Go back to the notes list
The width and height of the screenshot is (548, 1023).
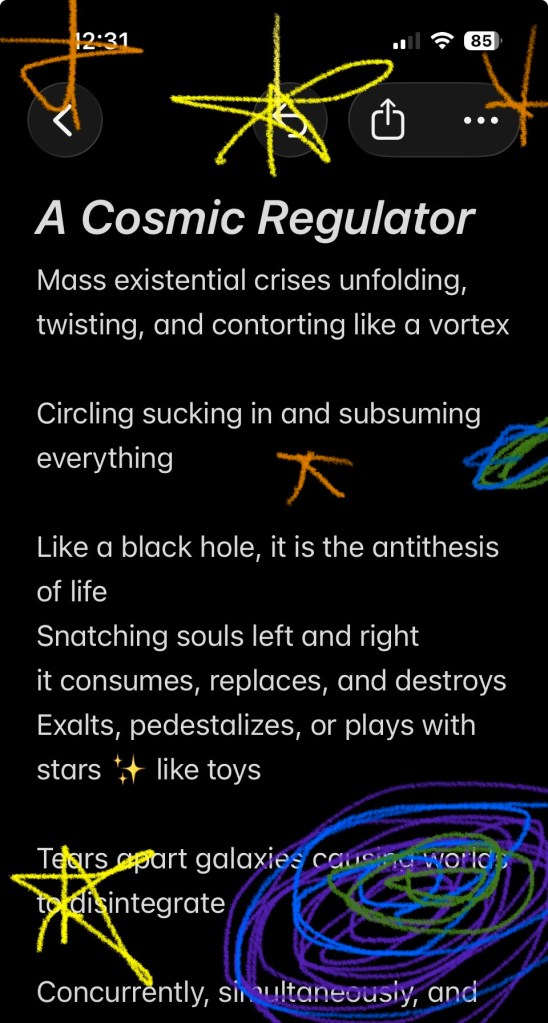[65, 120]
